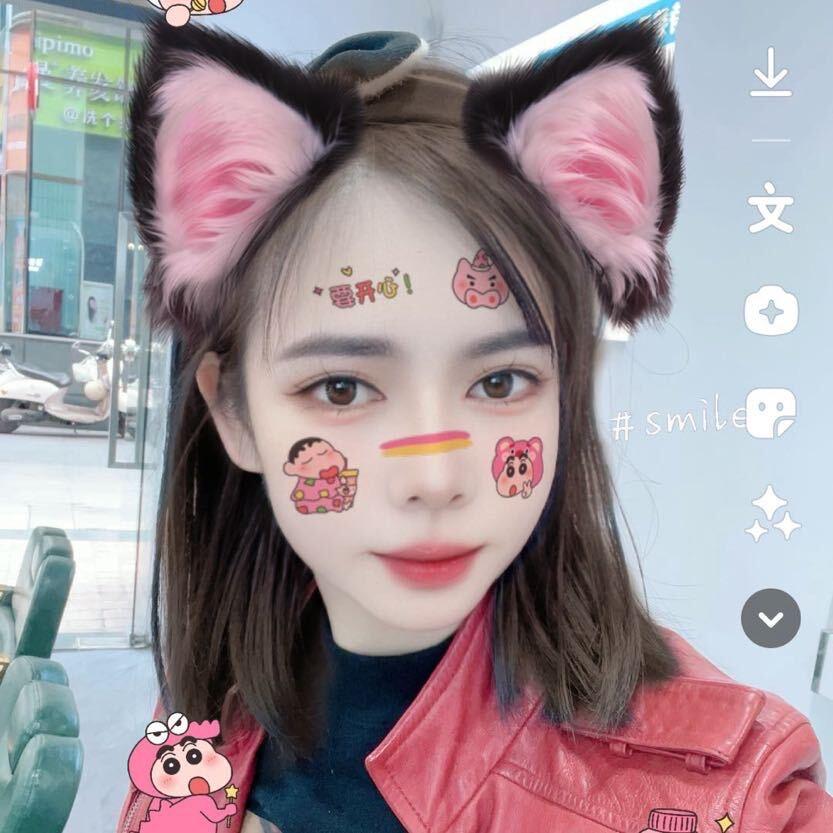Viewport: 833px width, 833px height.
Task: Open the sparkle square effects tool
Action: [770, 313]
